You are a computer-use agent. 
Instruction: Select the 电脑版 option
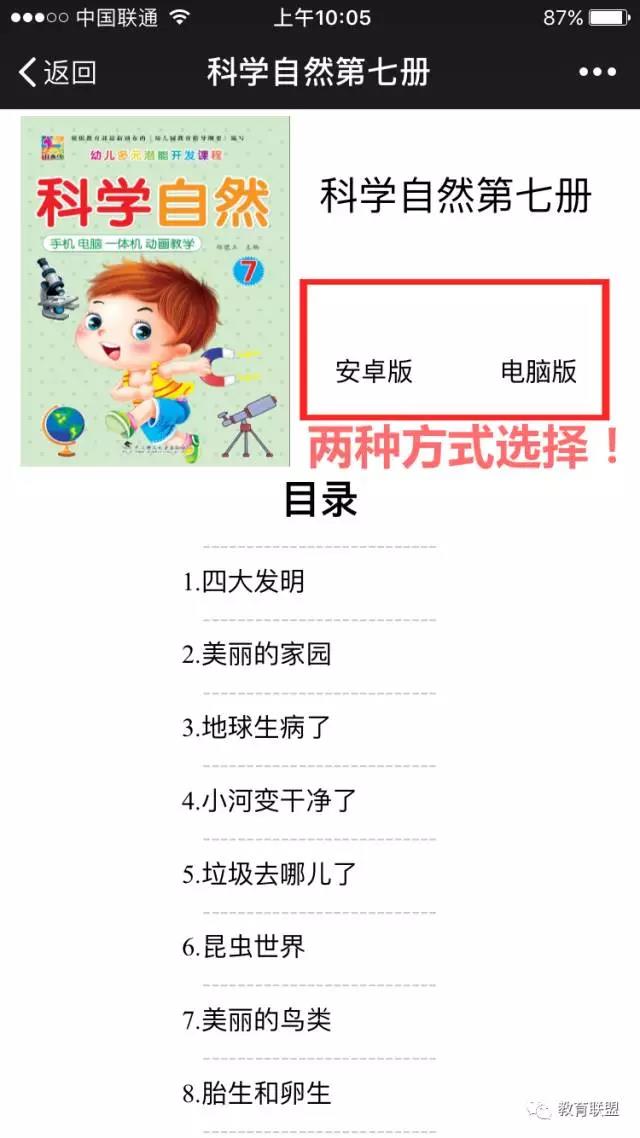click(x=539, y=371)
